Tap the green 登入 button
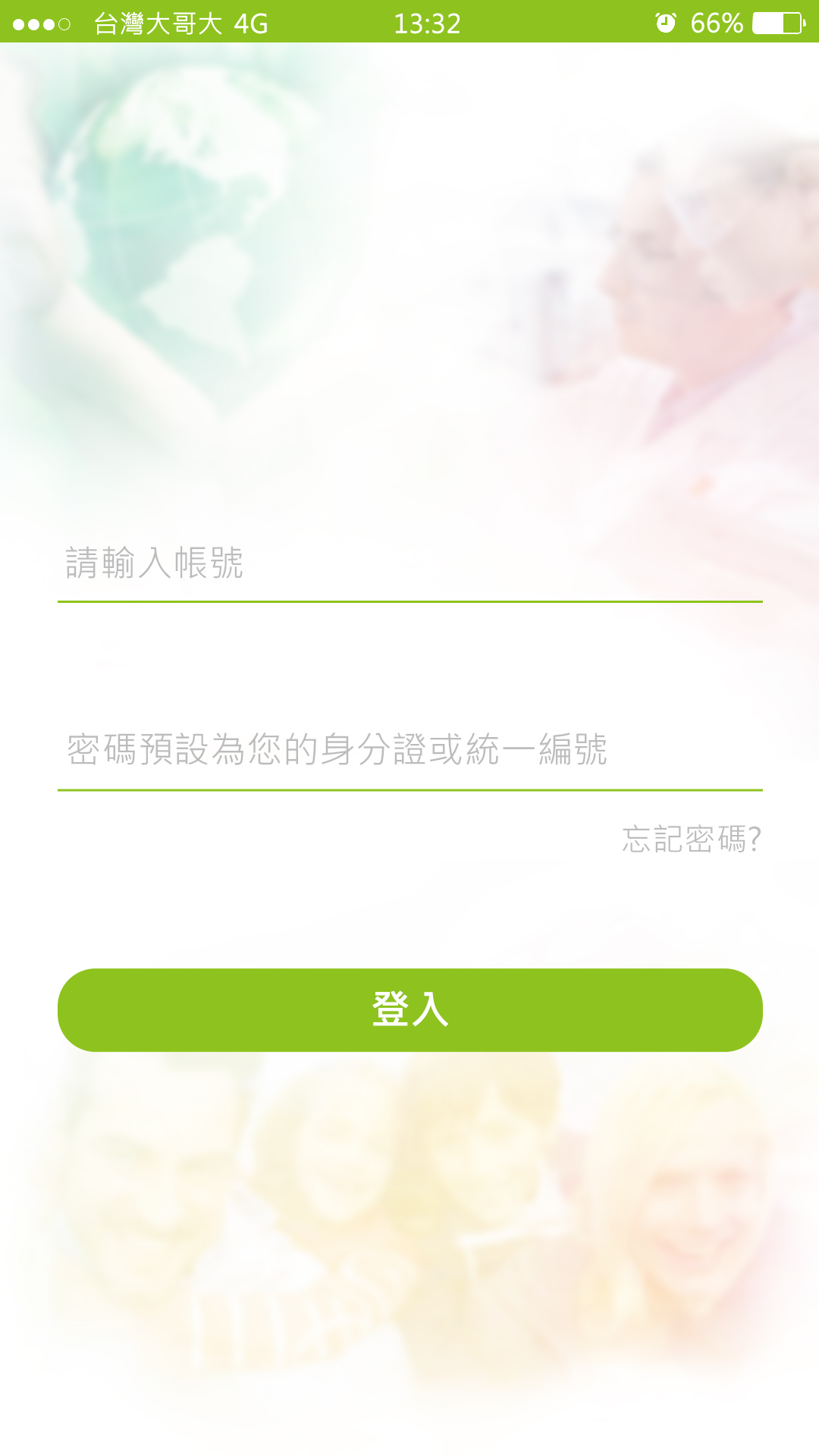The image size is (819, 1456). (x=409, y=1009)
